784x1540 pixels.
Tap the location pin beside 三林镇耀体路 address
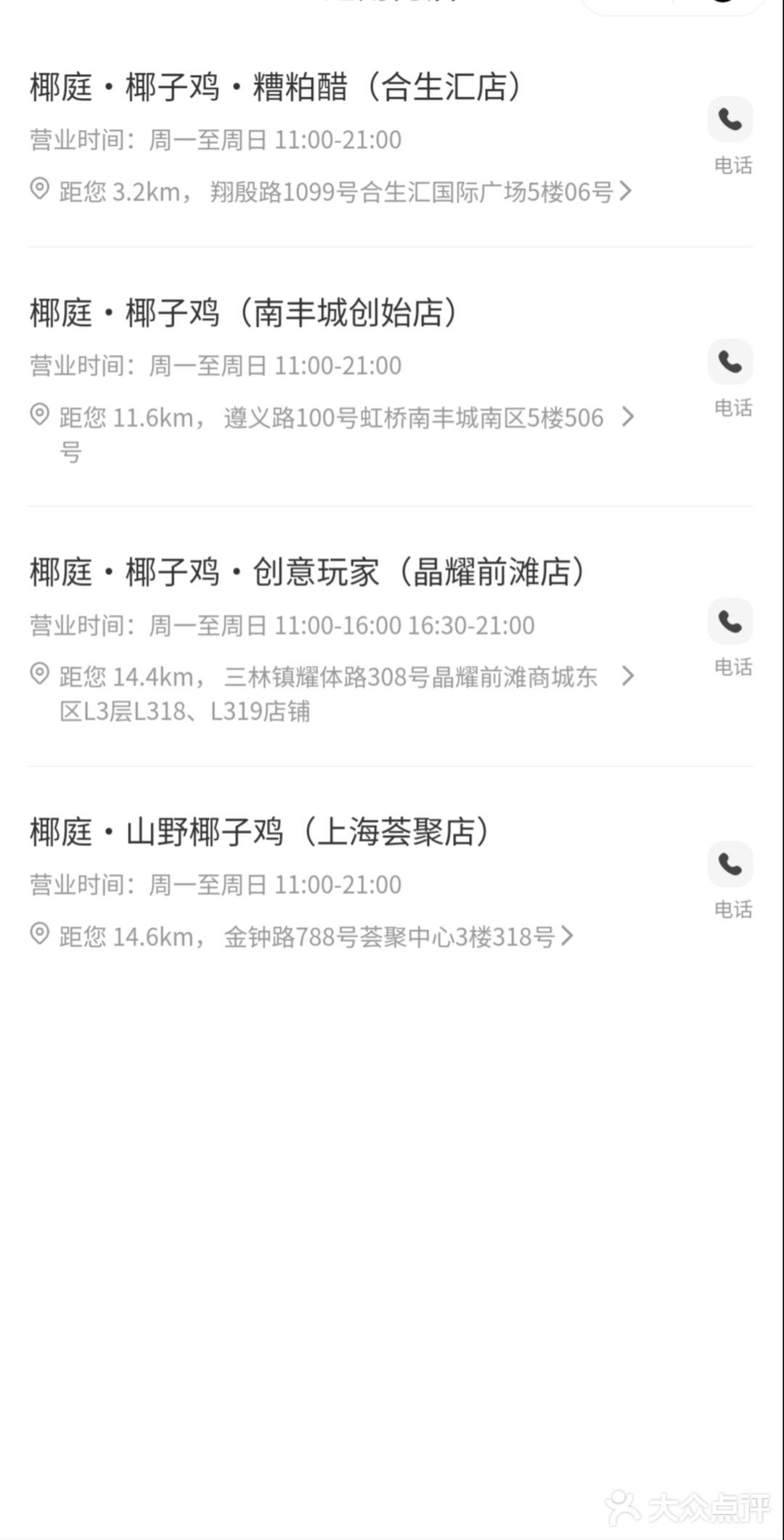(40, 674)
